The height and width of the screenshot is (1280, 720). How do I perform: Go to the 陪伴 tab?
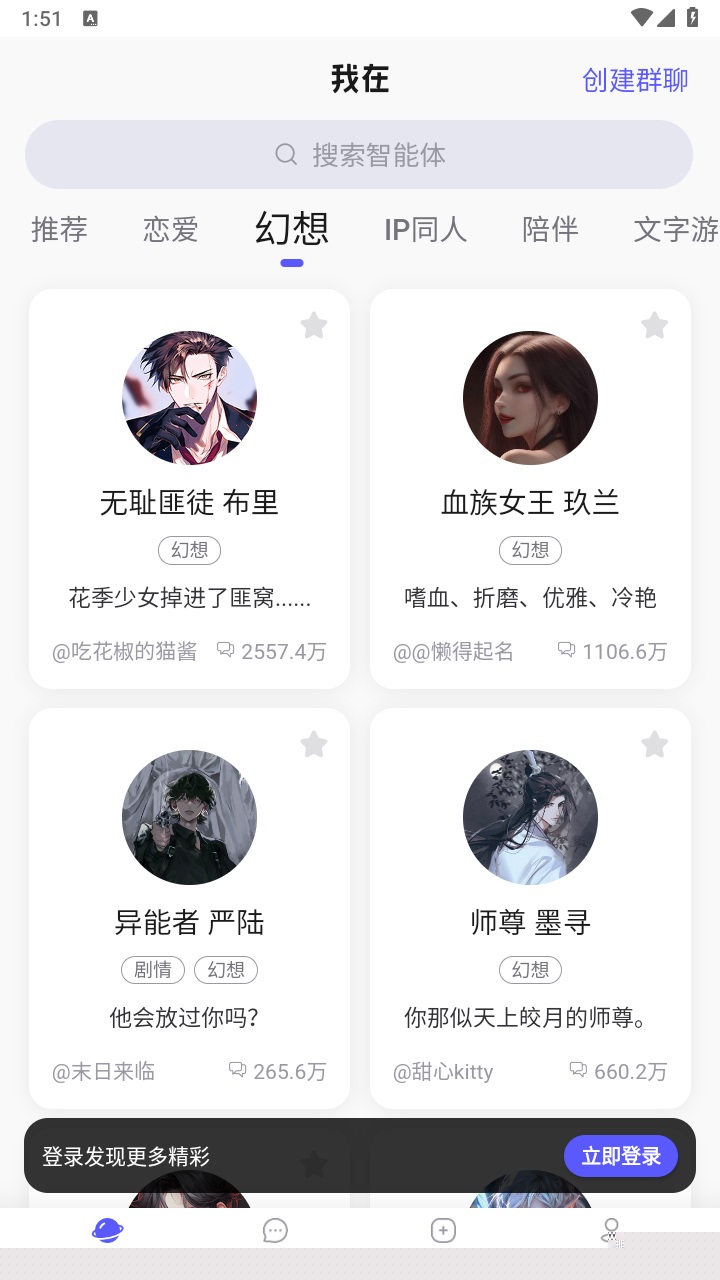tap(550, 230)
